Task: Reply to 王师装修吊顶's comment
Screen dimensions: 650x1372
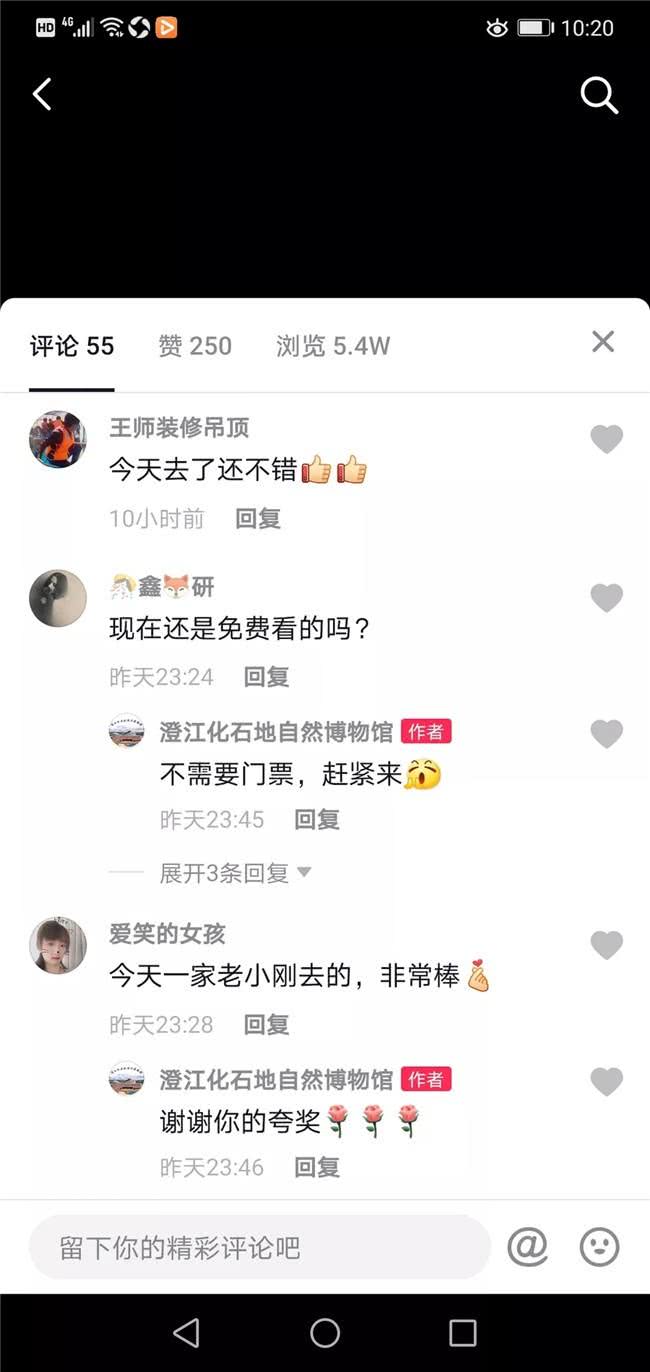Action: [258, 518]
